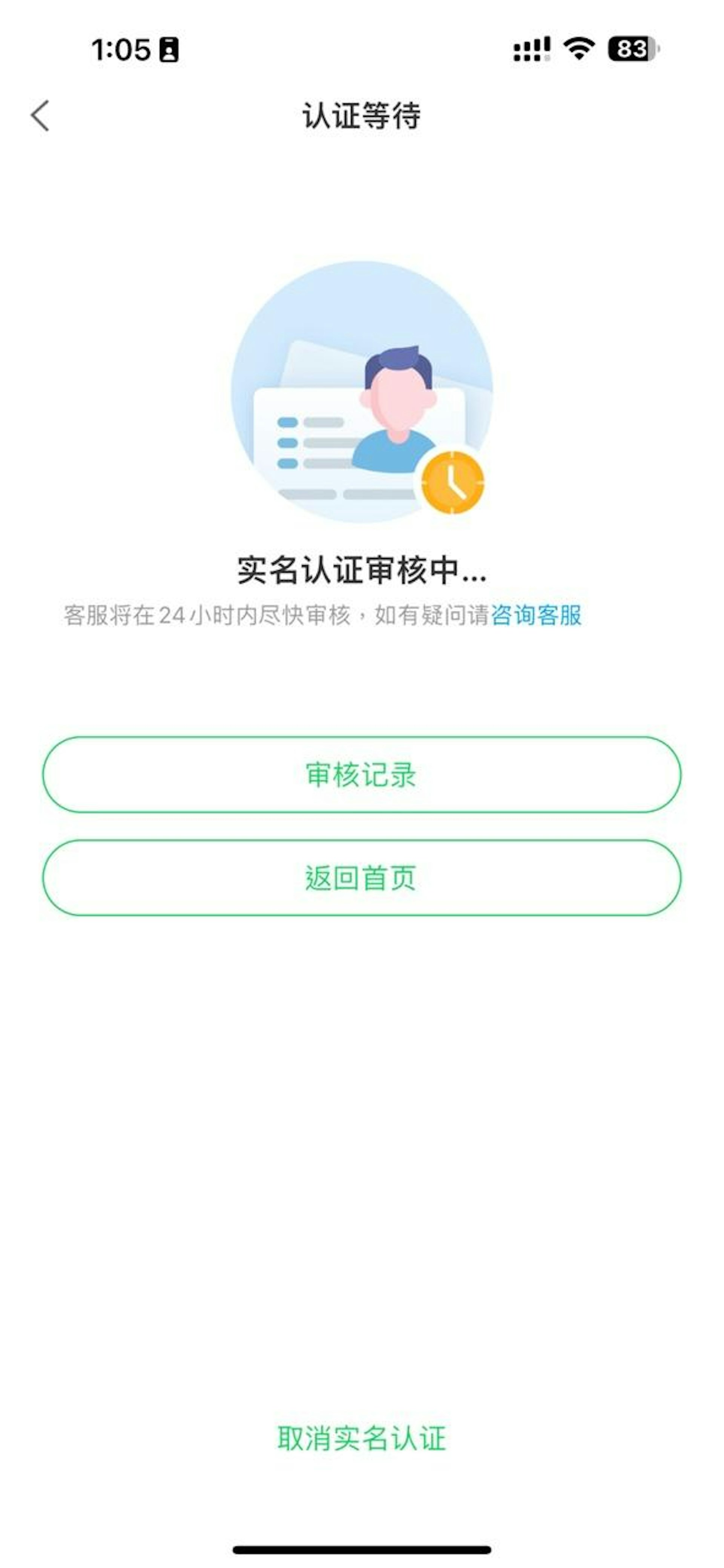Tap the empty area below the buttons

tap(362, 1095)
